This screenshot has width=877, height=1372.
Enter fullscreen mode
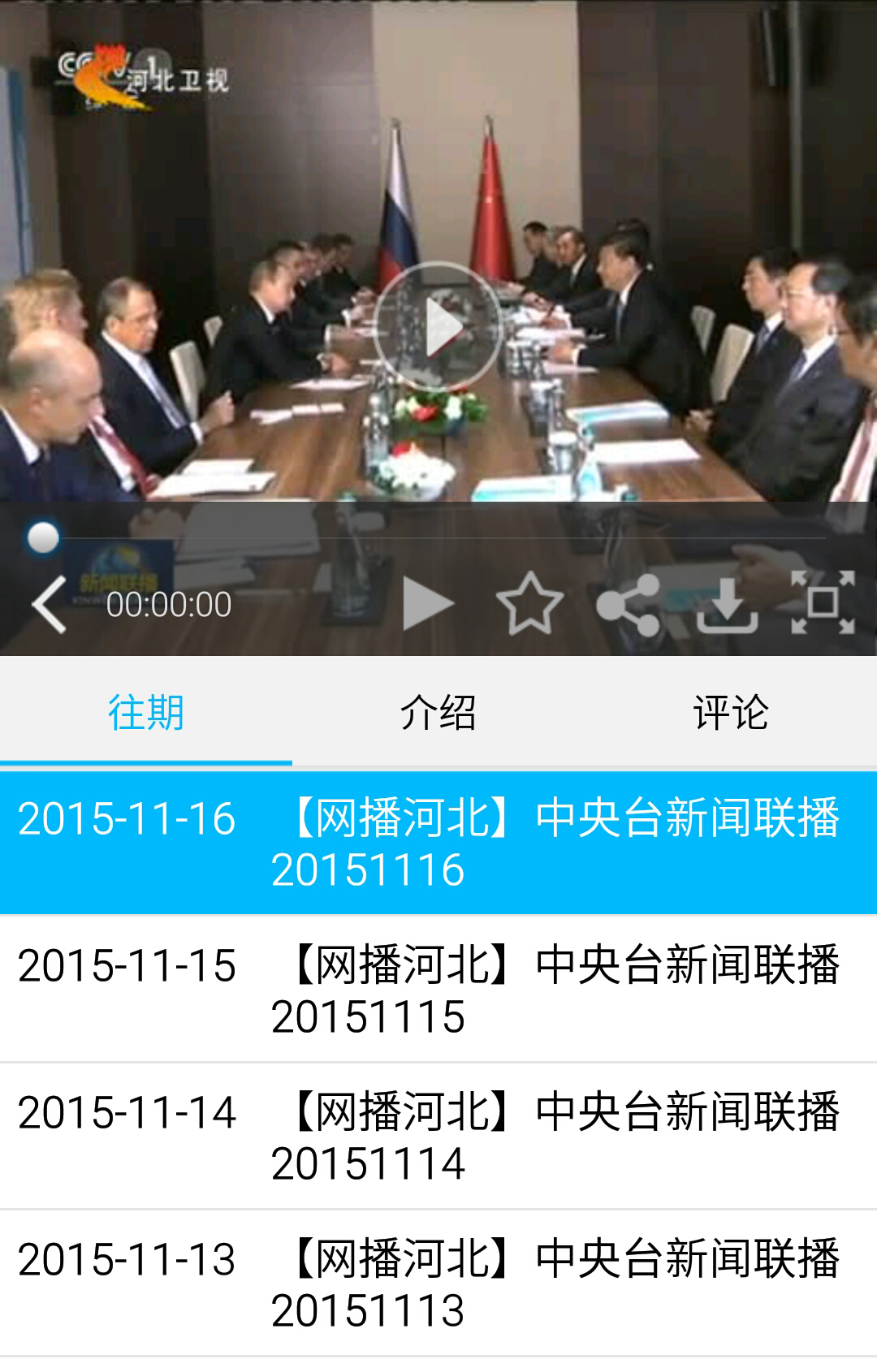point(823,602)
